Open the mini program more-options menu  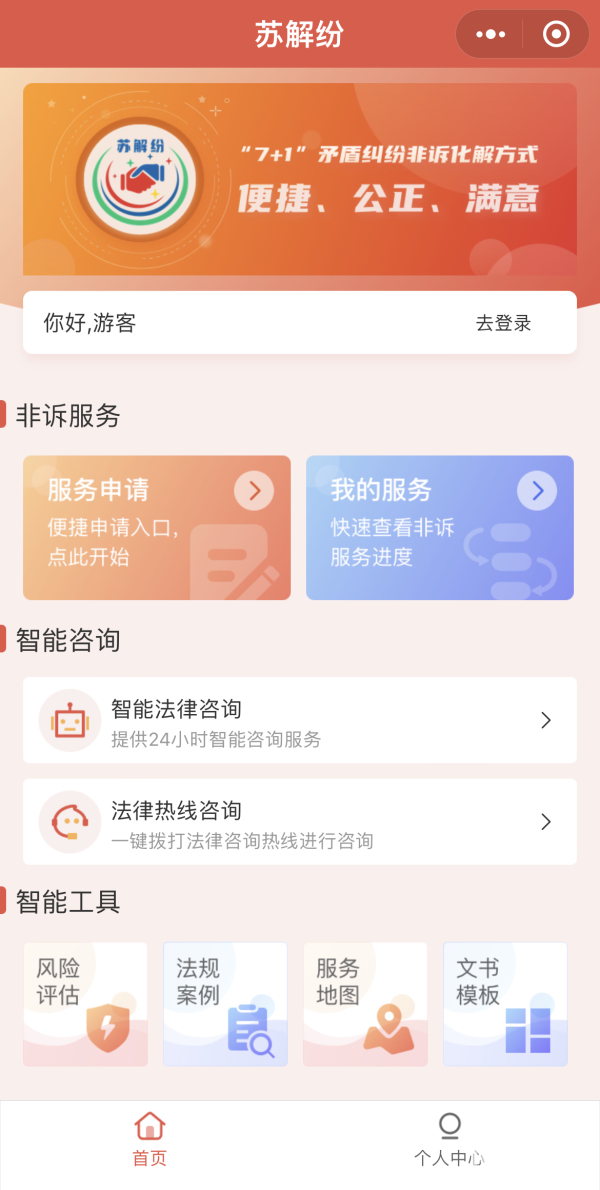pyautogui.click(x=490, y=34)
